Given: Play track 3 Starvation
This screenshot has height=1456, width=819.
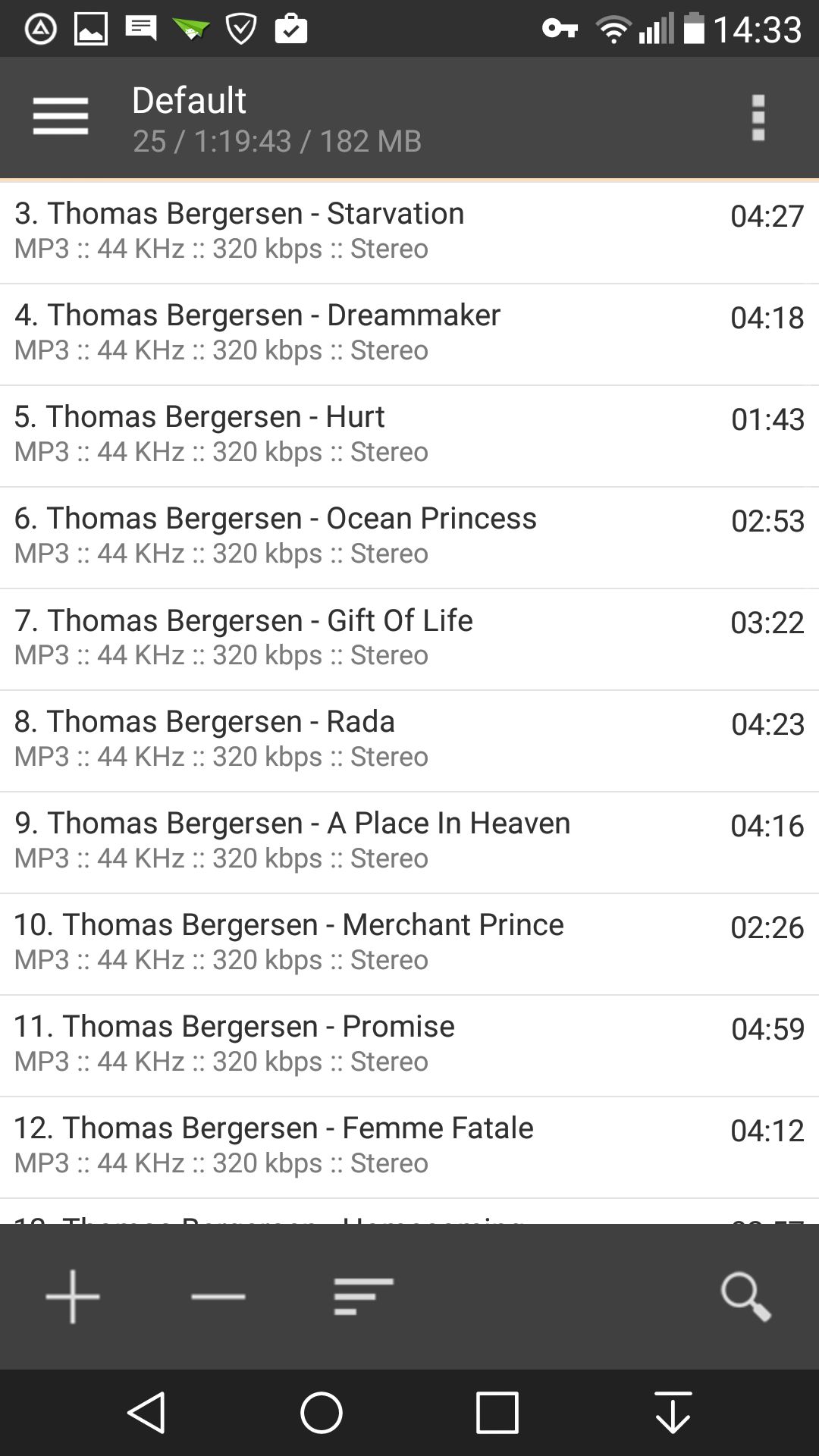Looking at the screenshot, I should [x=409, y=233].
